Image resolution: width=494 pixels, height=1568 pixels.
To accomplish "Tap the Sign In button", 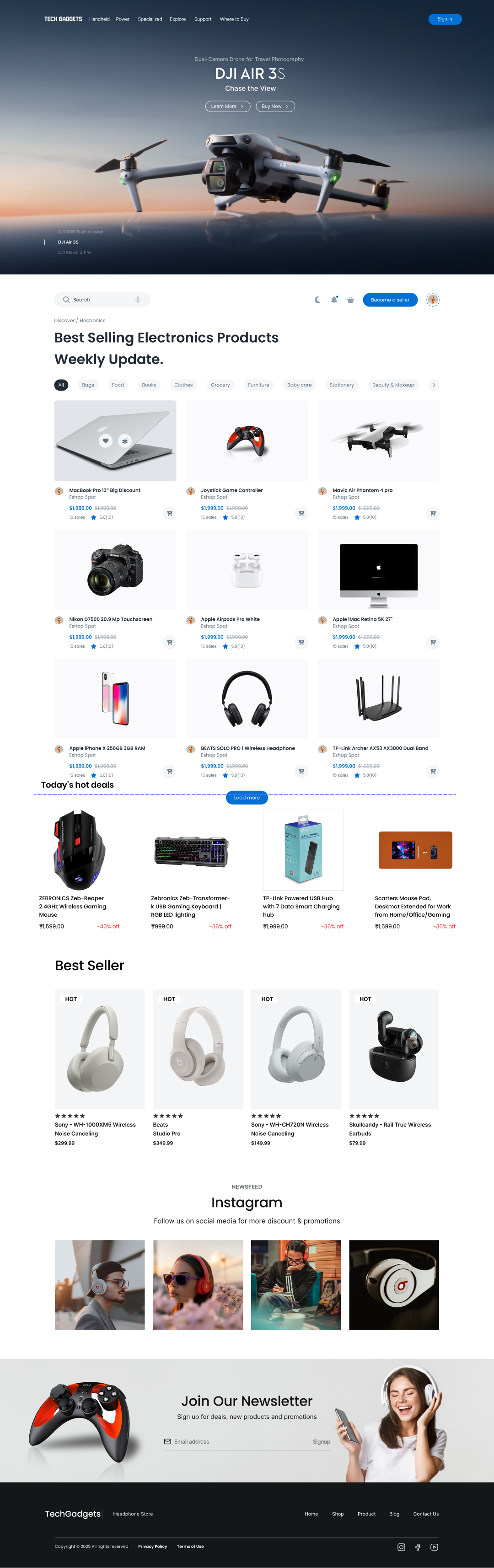I will (x=445, y=19).
